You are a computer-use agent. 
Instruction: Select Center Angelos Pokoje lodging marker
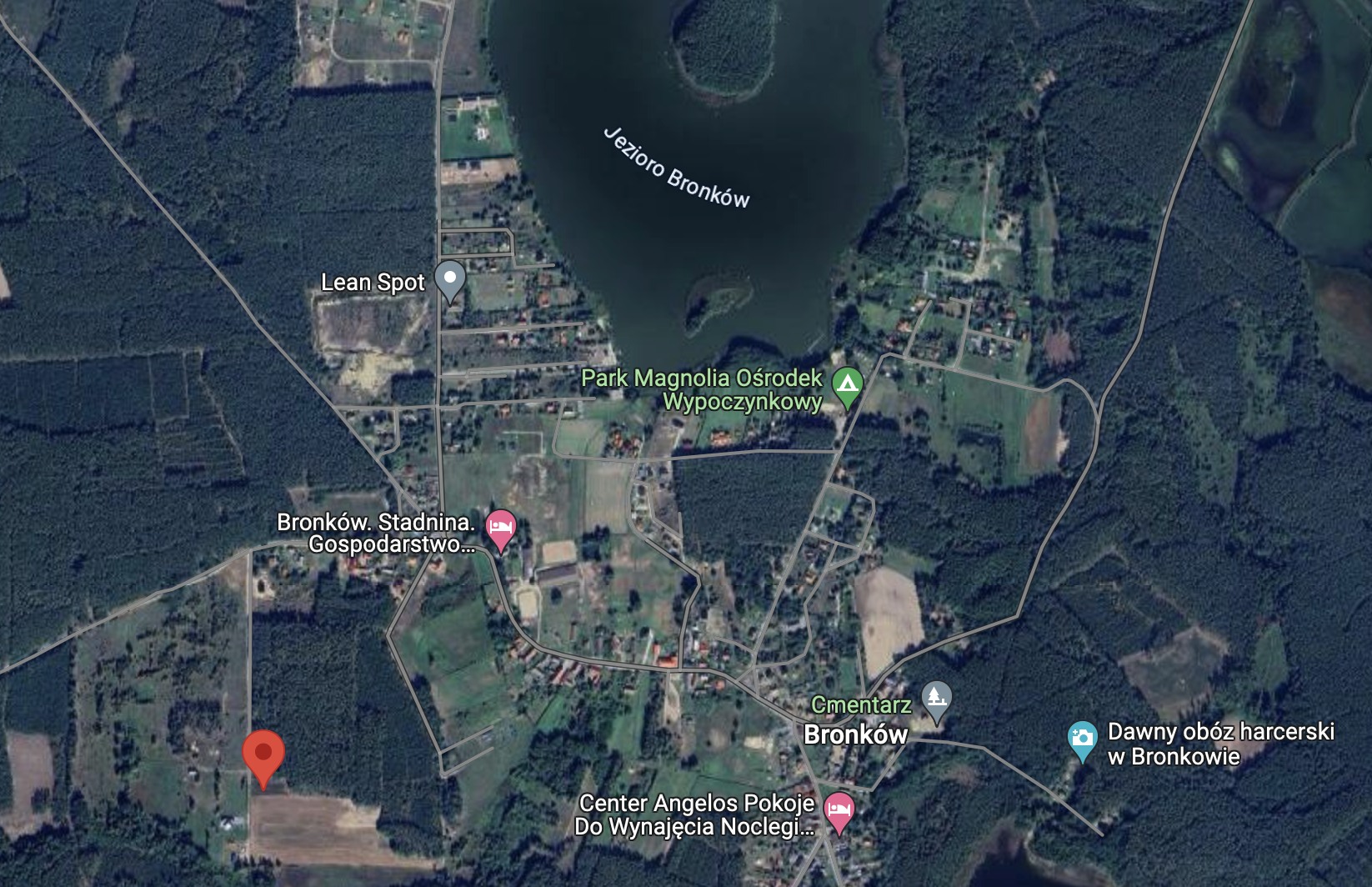839,810
